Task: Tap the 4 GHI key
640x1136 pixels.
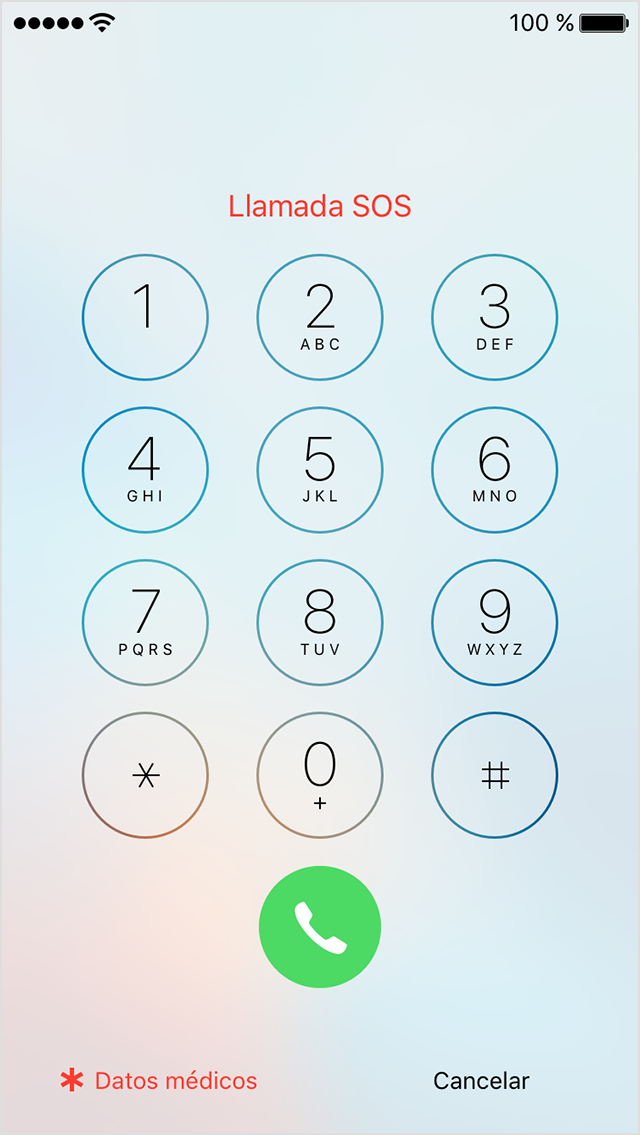Action: 145,470
